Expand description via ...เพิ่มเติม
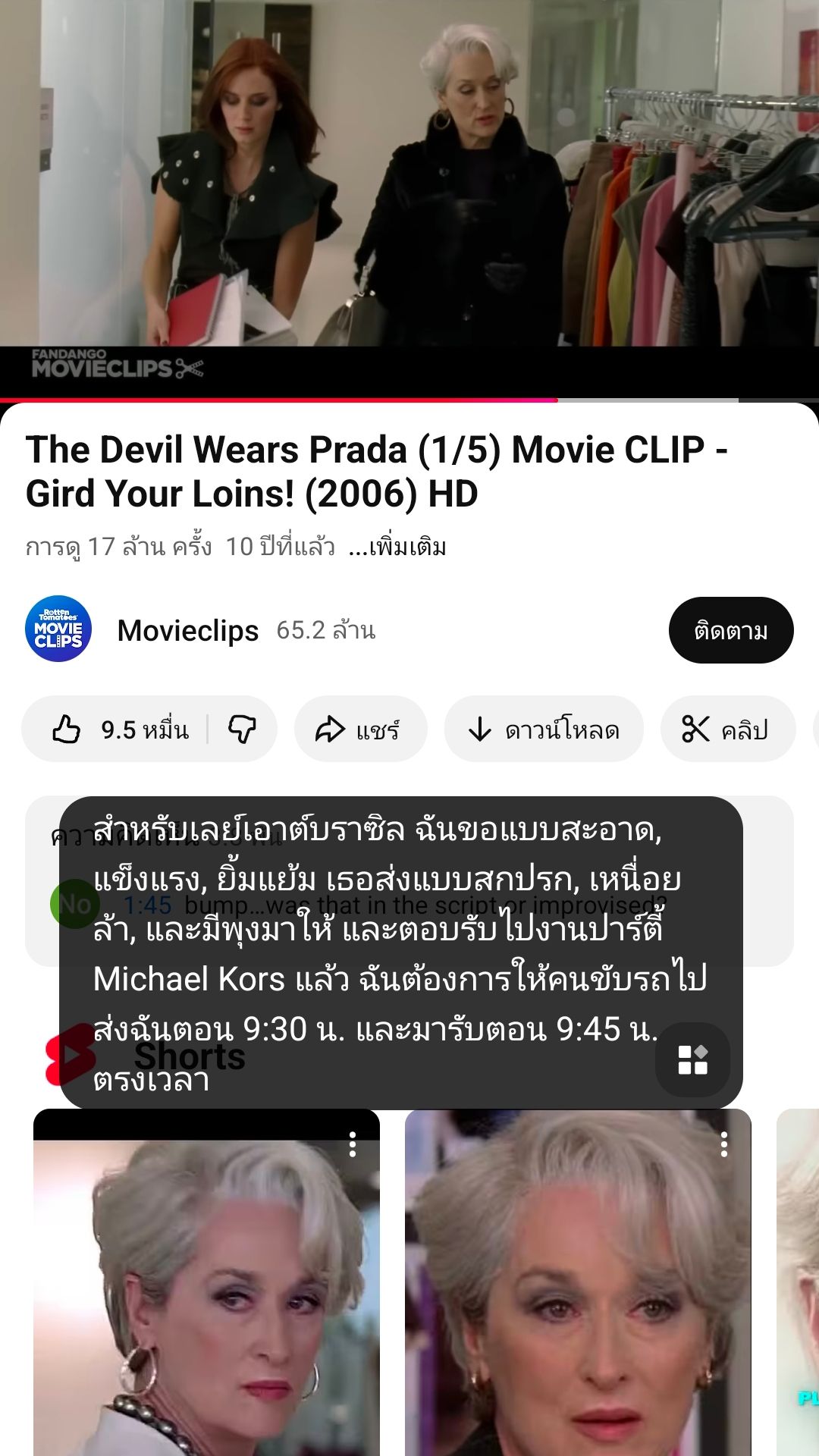Viewport: 819px width, 1456px height. pyautogui.click(x=397, y=547)
